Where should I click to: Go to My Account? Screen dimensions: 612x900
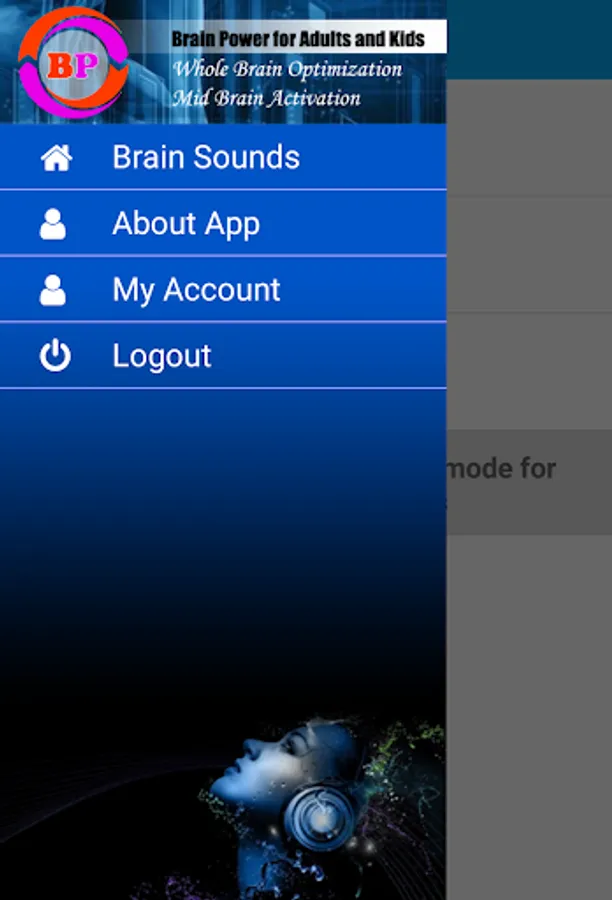point(196,290)
